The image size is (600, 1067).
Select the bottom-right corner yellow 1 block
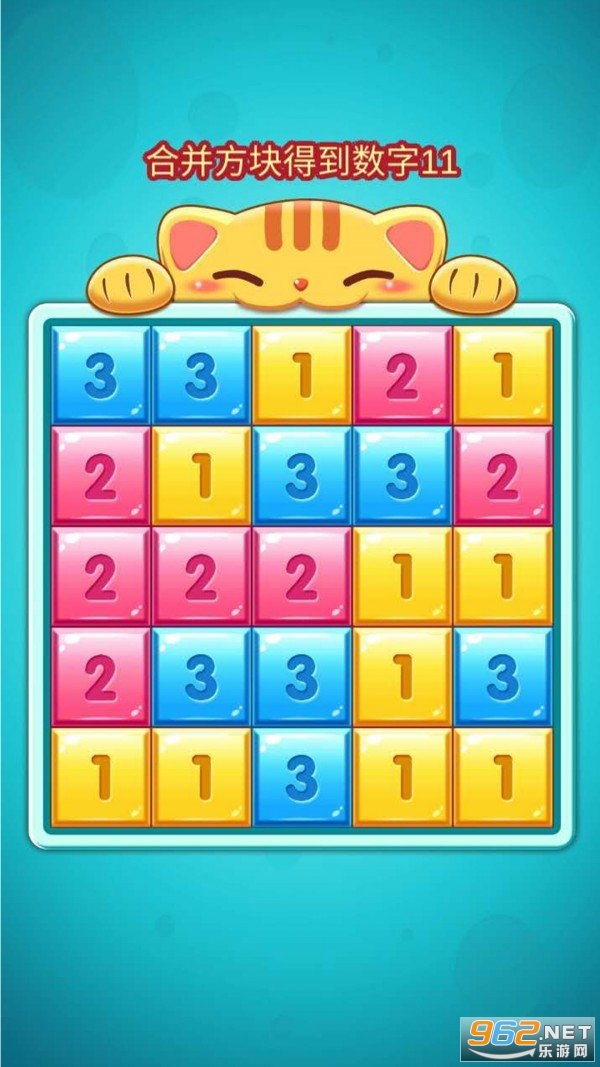tap(502, 777)
